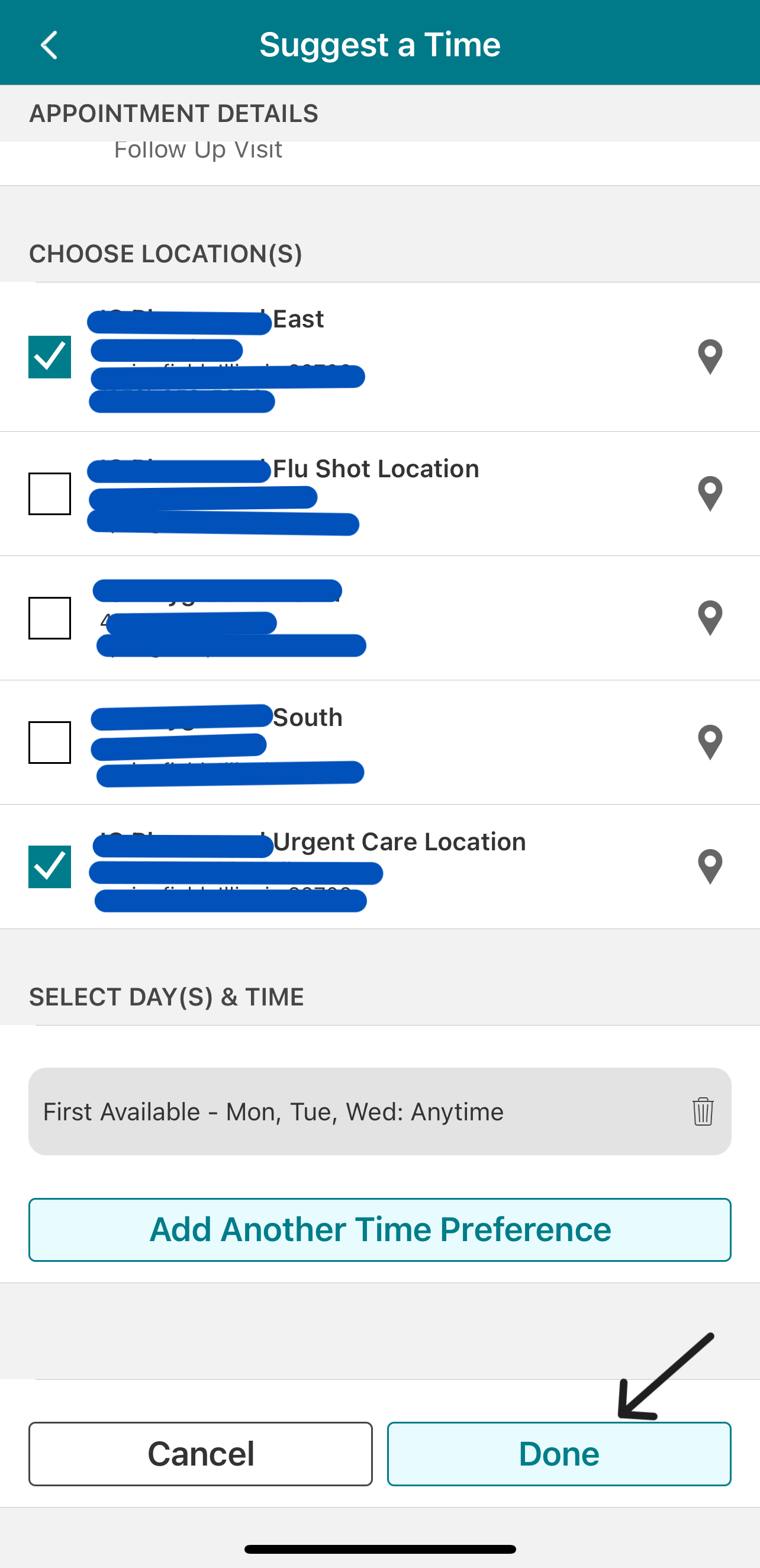760x1568 pixels.
Task: Uncheck the Urgent Care Location checkbox
Action: (50, 866)
